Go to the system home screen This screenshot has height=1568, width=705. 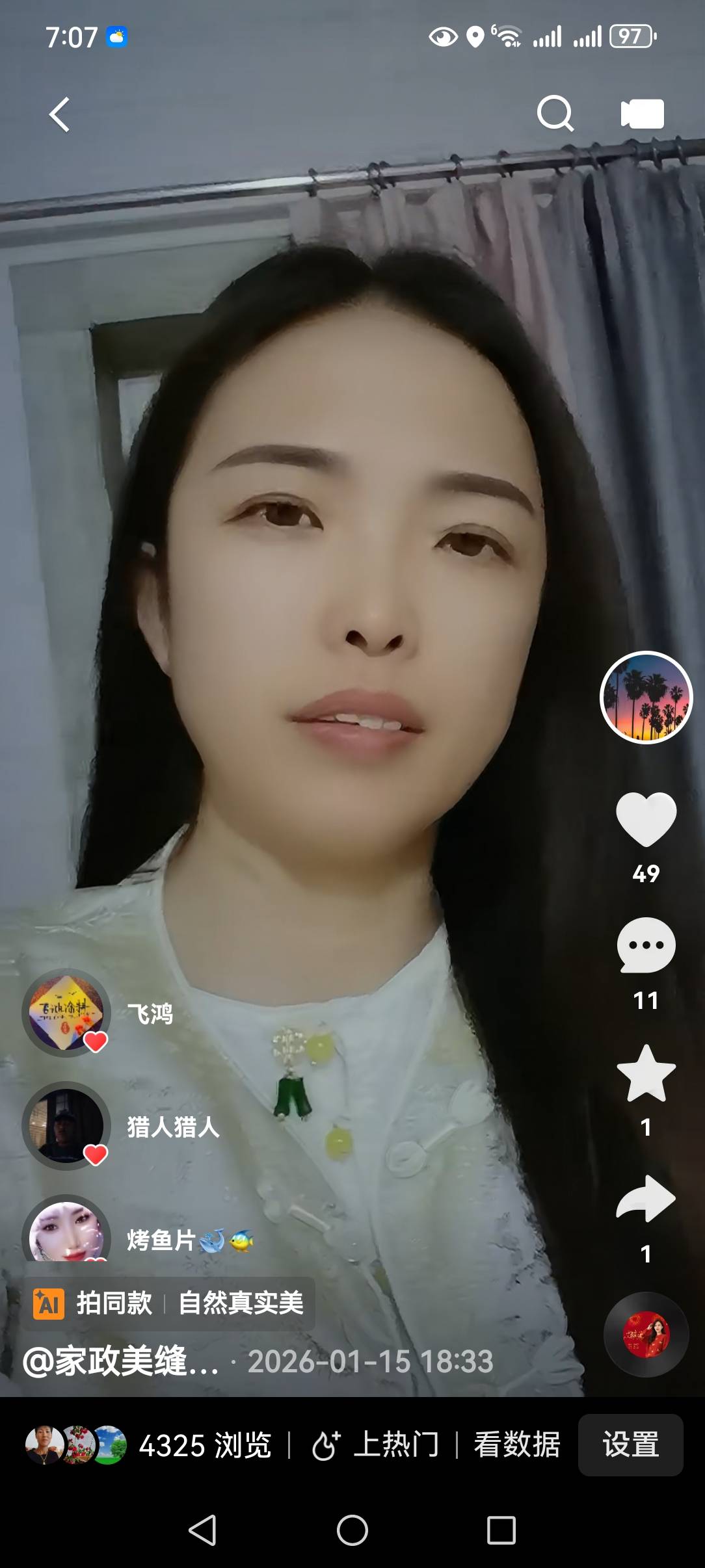click(x=352, y=1530)
